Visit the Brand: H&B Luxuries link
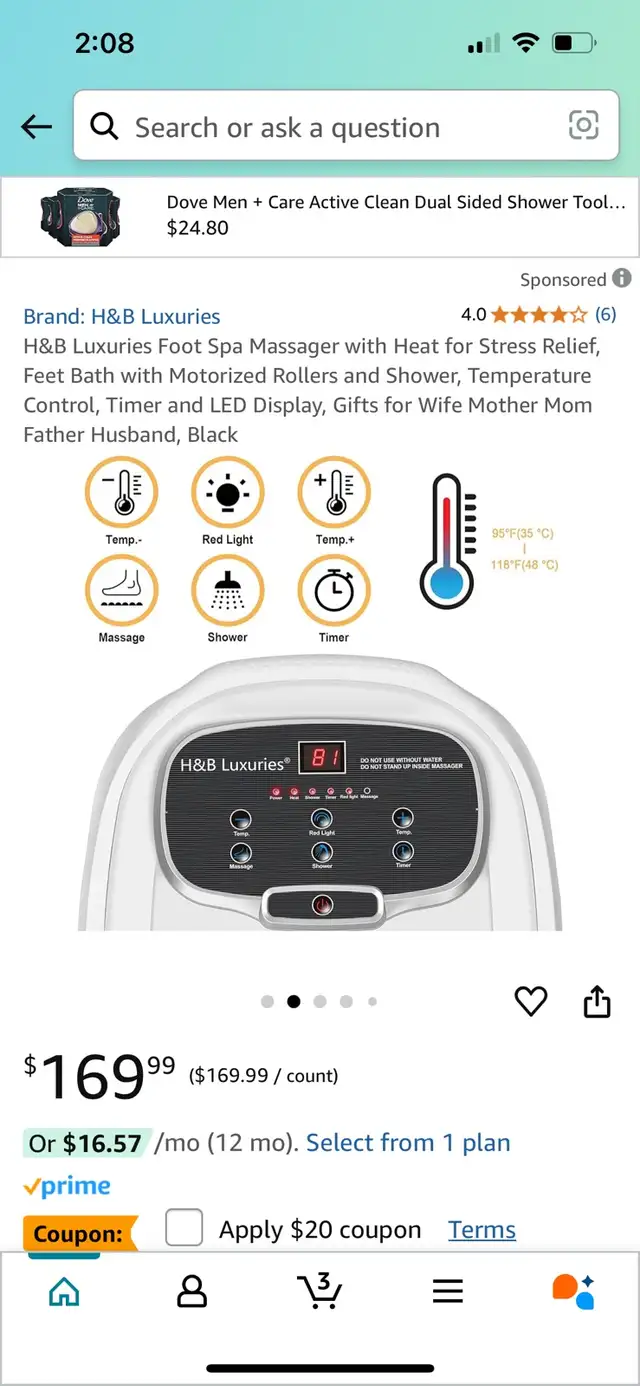This screenshot has height=1386, width=640. 122,316
